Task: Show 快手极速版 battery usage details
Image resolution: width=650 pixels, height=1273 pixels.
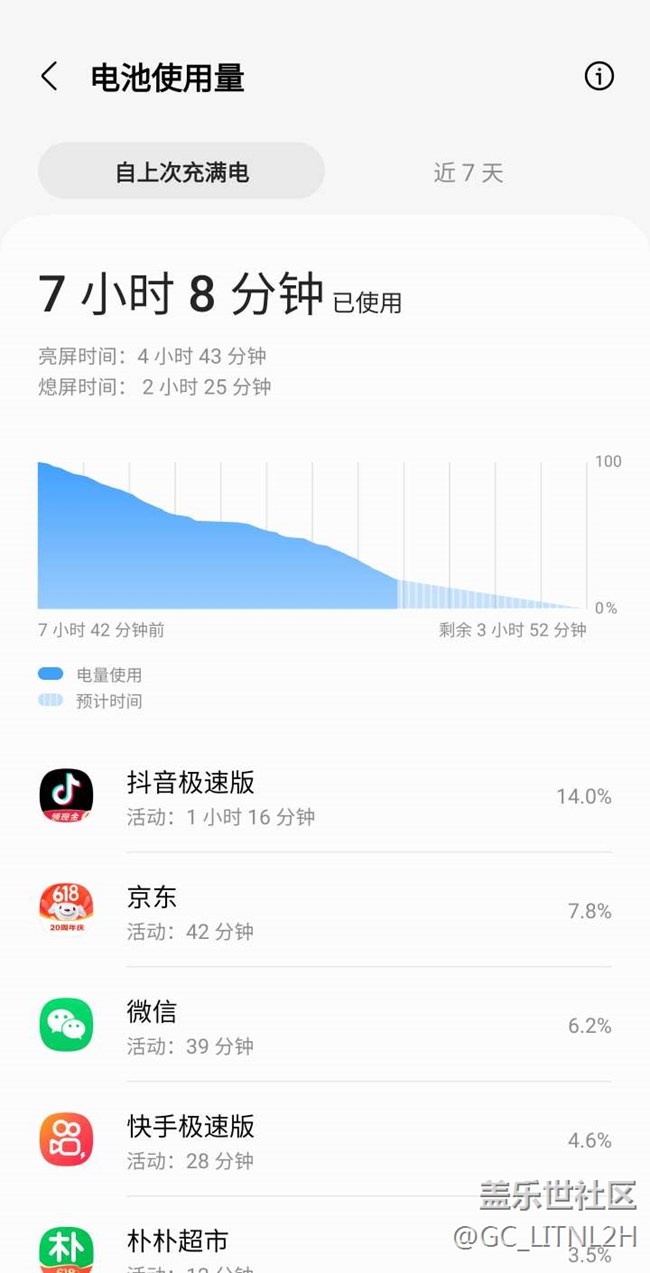Action: (325, 1140)
